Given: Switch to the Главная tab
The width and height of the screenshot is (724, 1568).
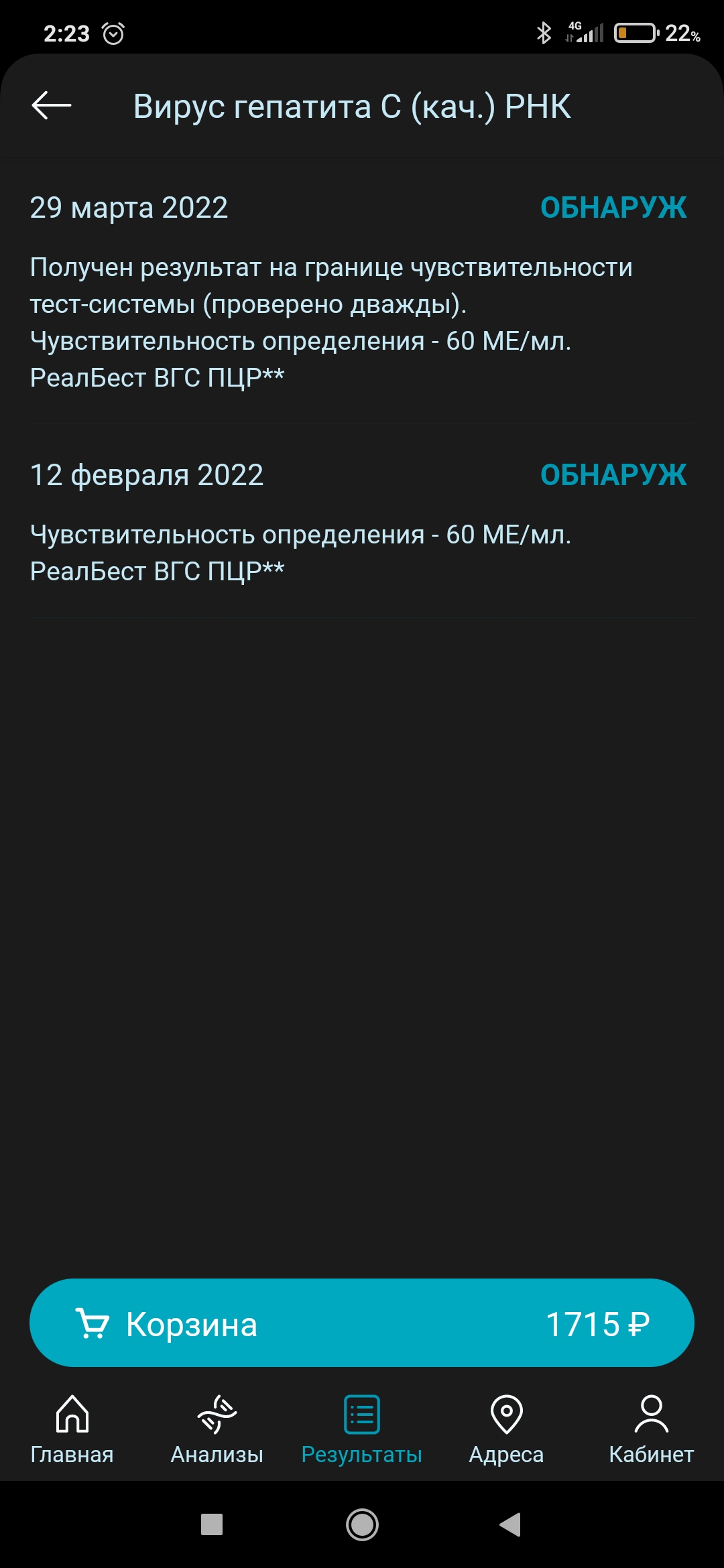Looking at the screenshot, I should point(72,1429).
